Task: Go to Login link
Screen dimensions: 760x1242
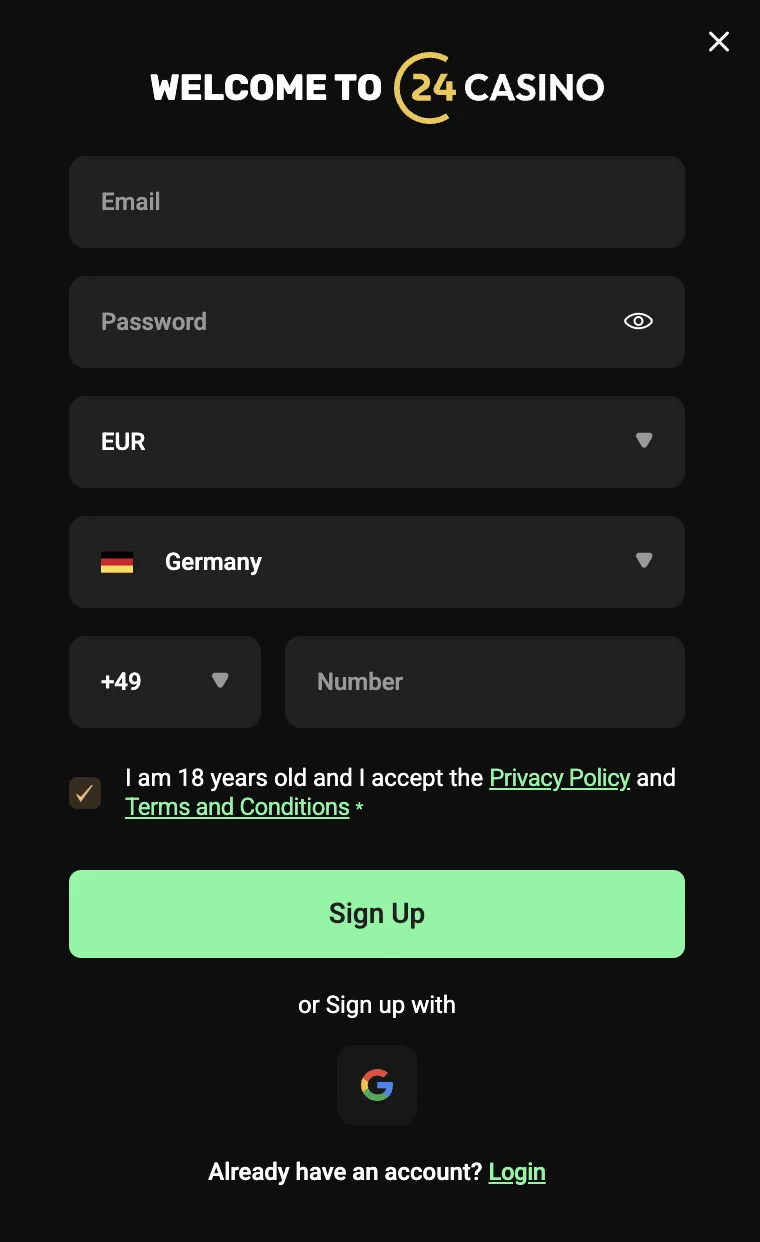Action: click(x=517, y=1172)
